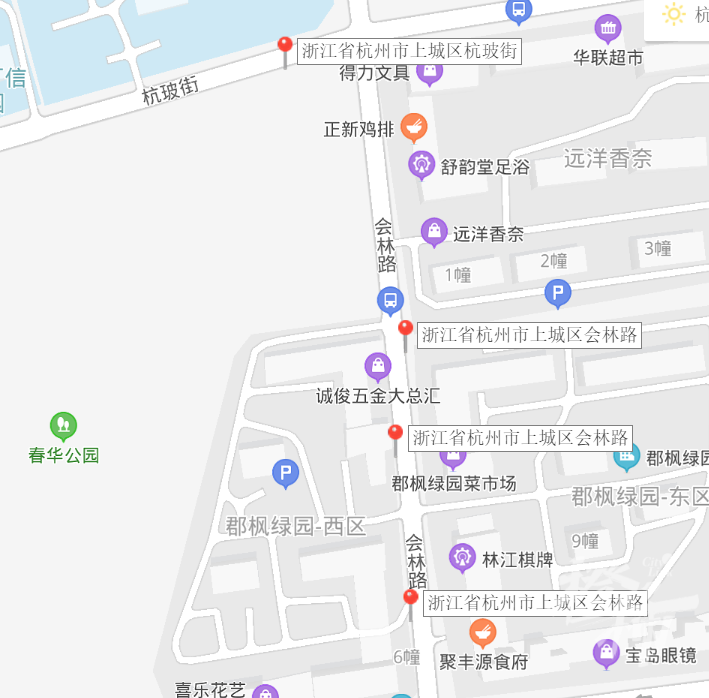The width and height of the screenshot is (709, 698).
Task: Open the 得力文具 shop marker
Action: (430, 72)
